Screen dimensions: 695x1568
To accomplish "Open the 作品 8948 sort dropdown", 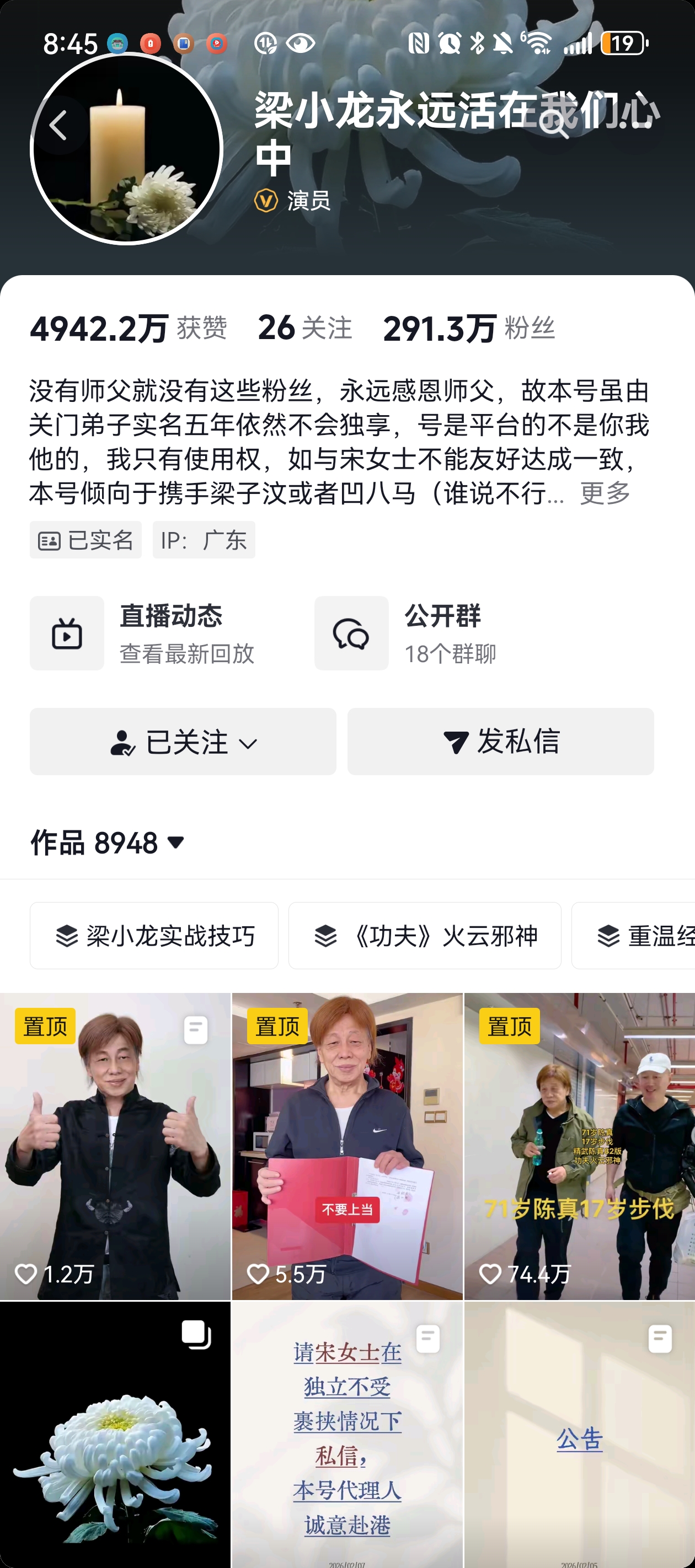I will 108,843.
